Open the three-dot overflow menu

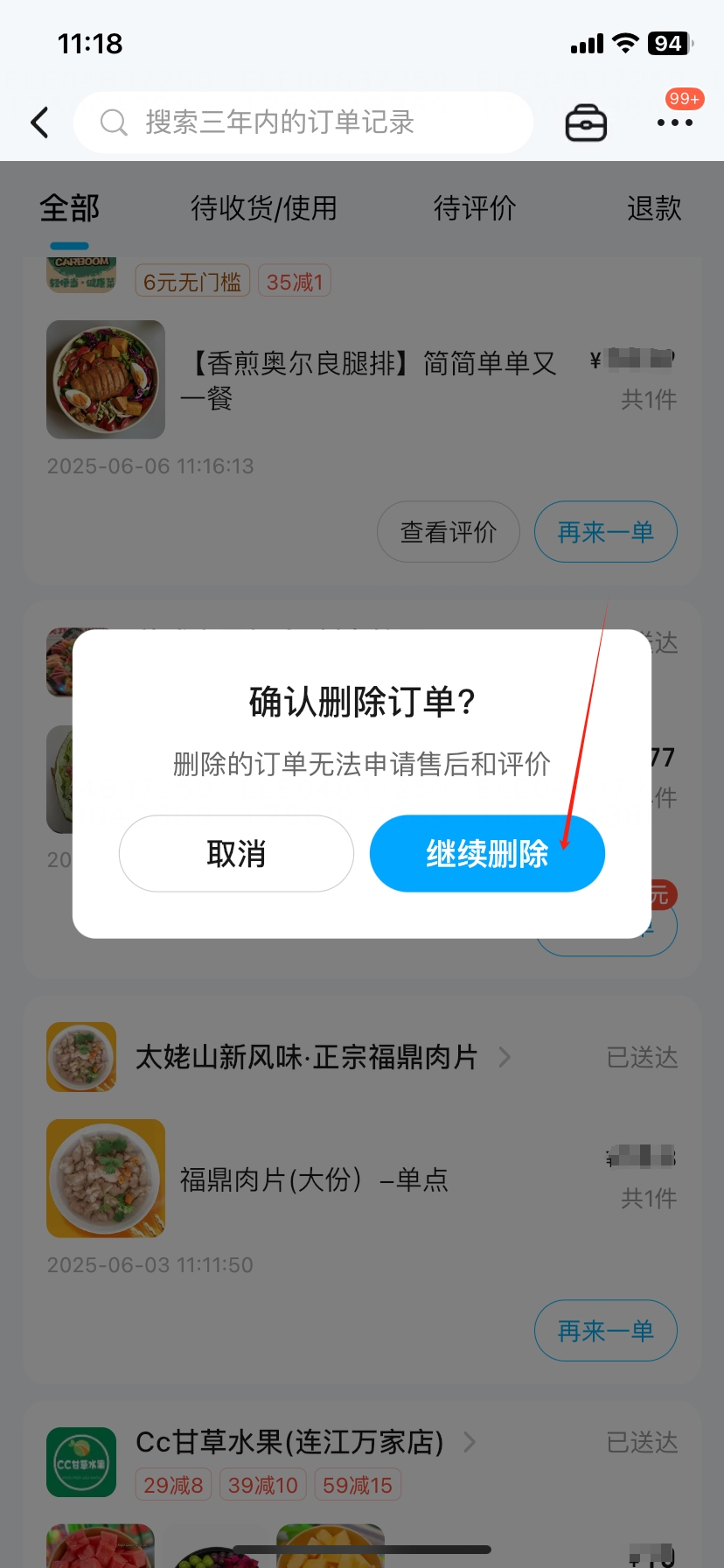coord(674,122)
